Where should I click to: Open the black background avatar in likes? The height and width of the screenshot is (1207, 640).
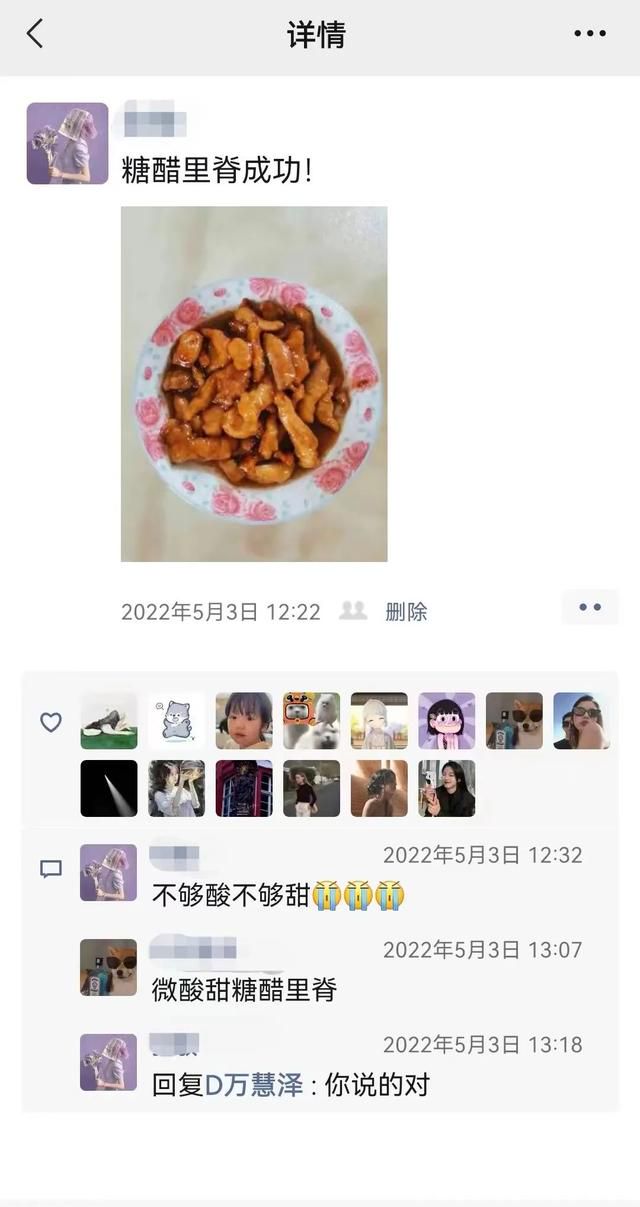click(109, 788)
